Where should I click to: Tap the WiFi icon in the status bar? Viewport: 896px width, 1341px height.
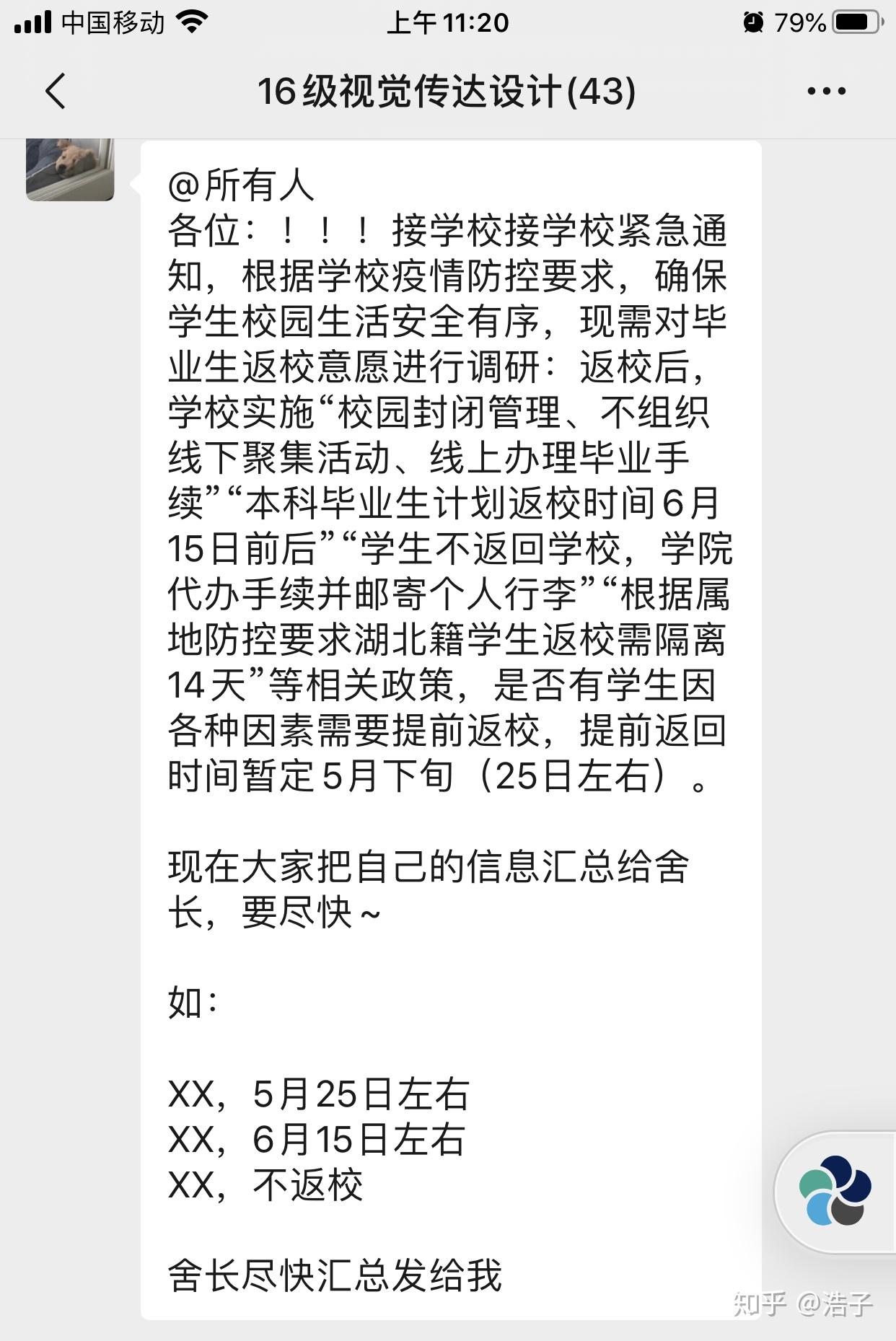[x=190, y=22]
